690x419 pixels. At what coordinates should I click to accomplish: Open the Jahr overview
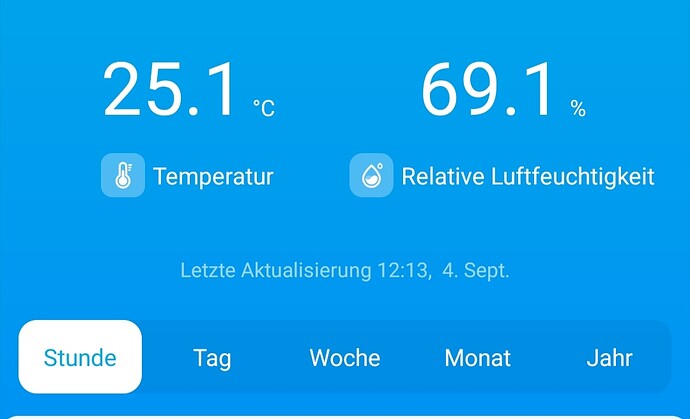(x=609, y=358)
